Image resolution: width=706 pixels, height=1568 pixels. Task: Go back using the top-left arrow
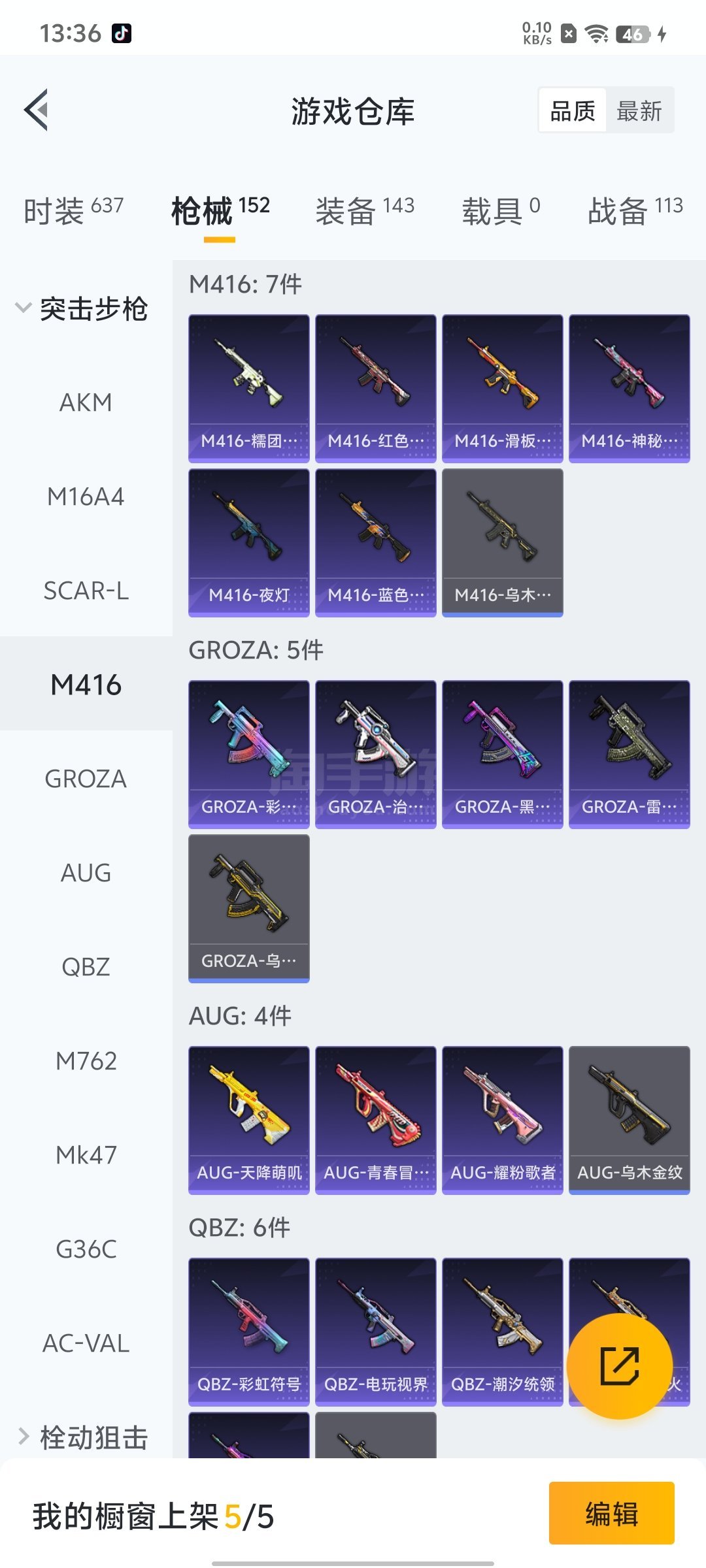(37, 110)
